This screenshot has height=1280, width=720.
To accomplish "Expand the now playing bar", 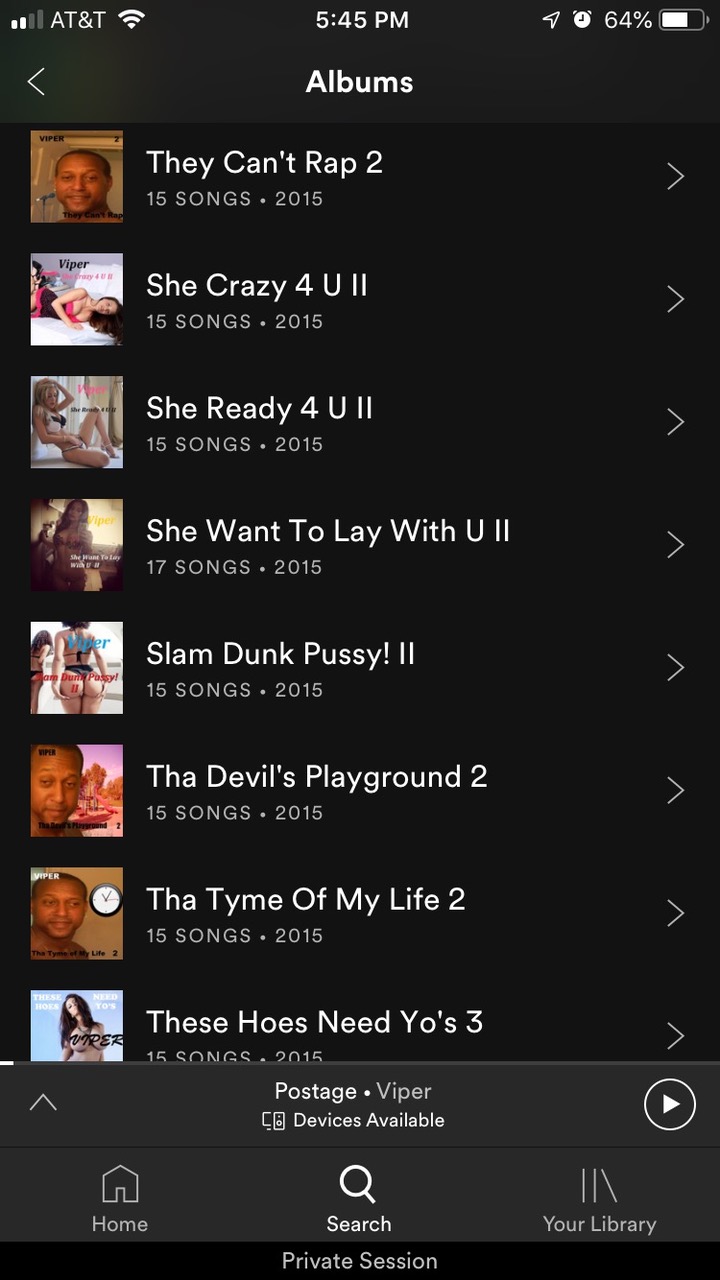I will [43, 1104].
